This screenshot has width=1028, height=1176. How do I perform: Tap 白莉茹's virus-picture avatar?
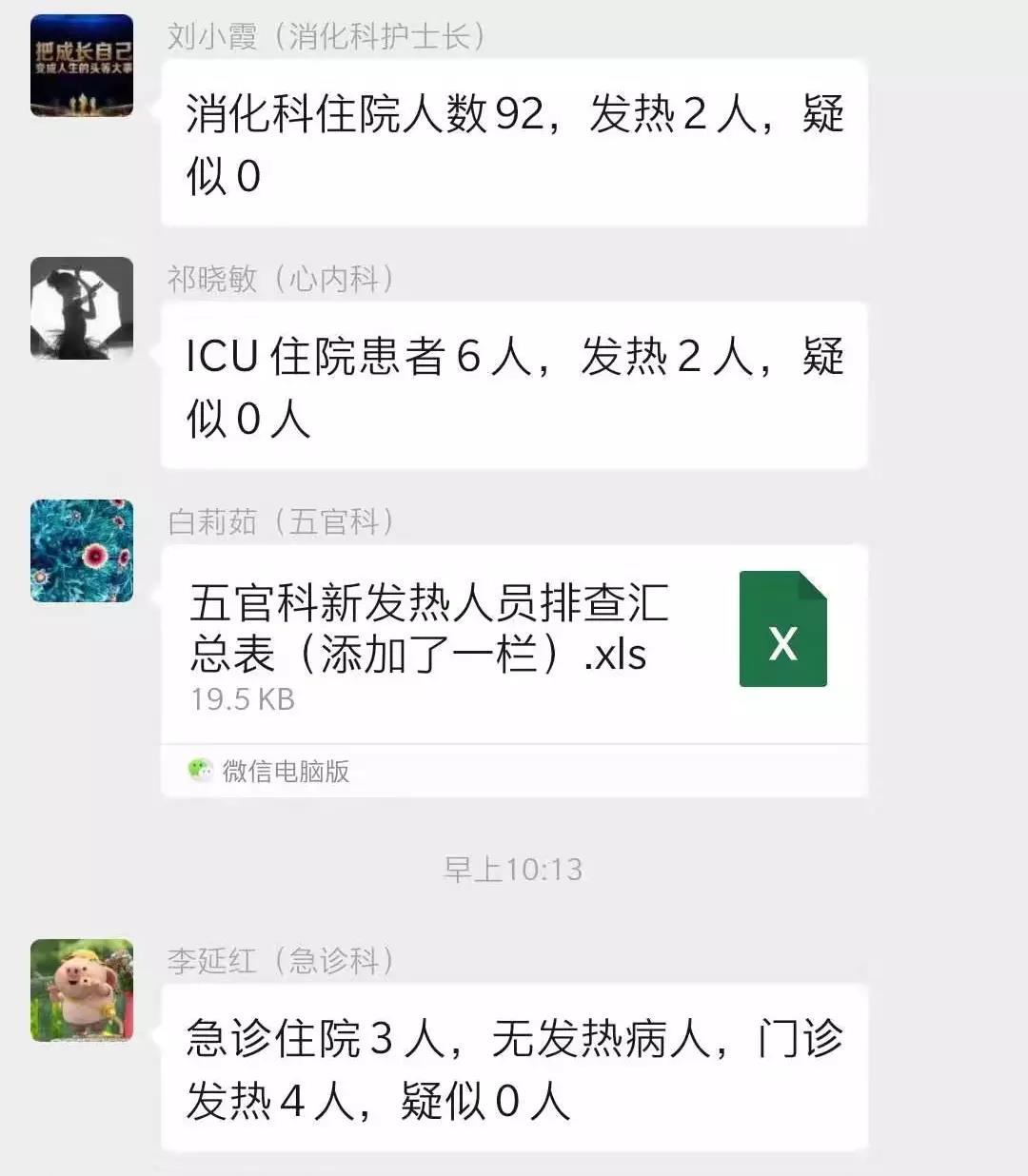pyautogui.click(x=82, y=551)
